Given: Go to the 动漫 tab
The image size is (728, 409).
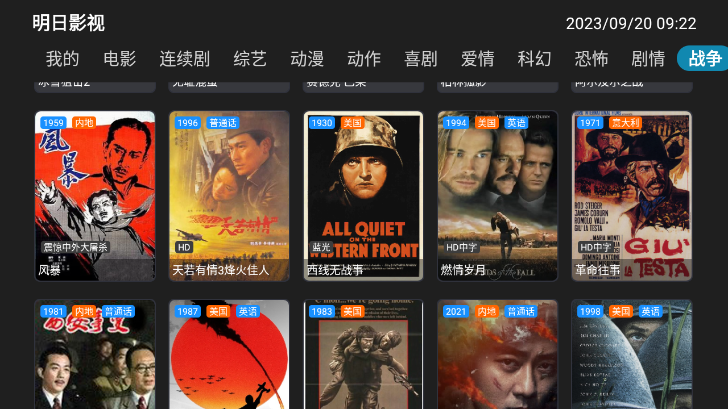Looking at the screenshot, I should (307, 59).
